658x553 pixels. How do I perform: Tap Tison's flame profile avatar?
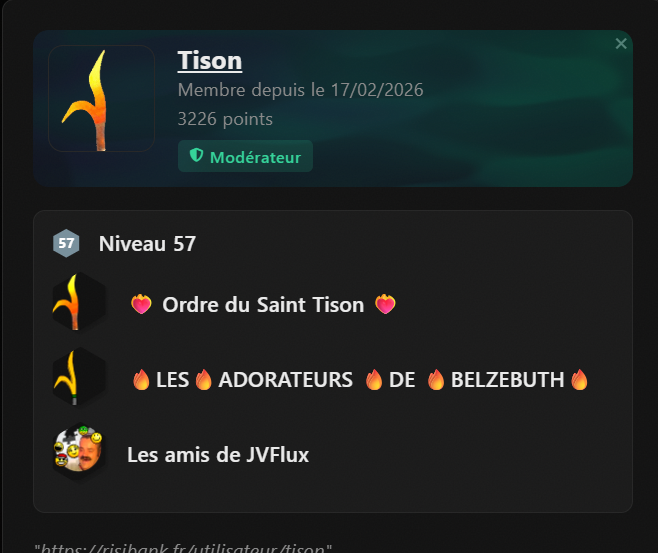click(101, 98)
